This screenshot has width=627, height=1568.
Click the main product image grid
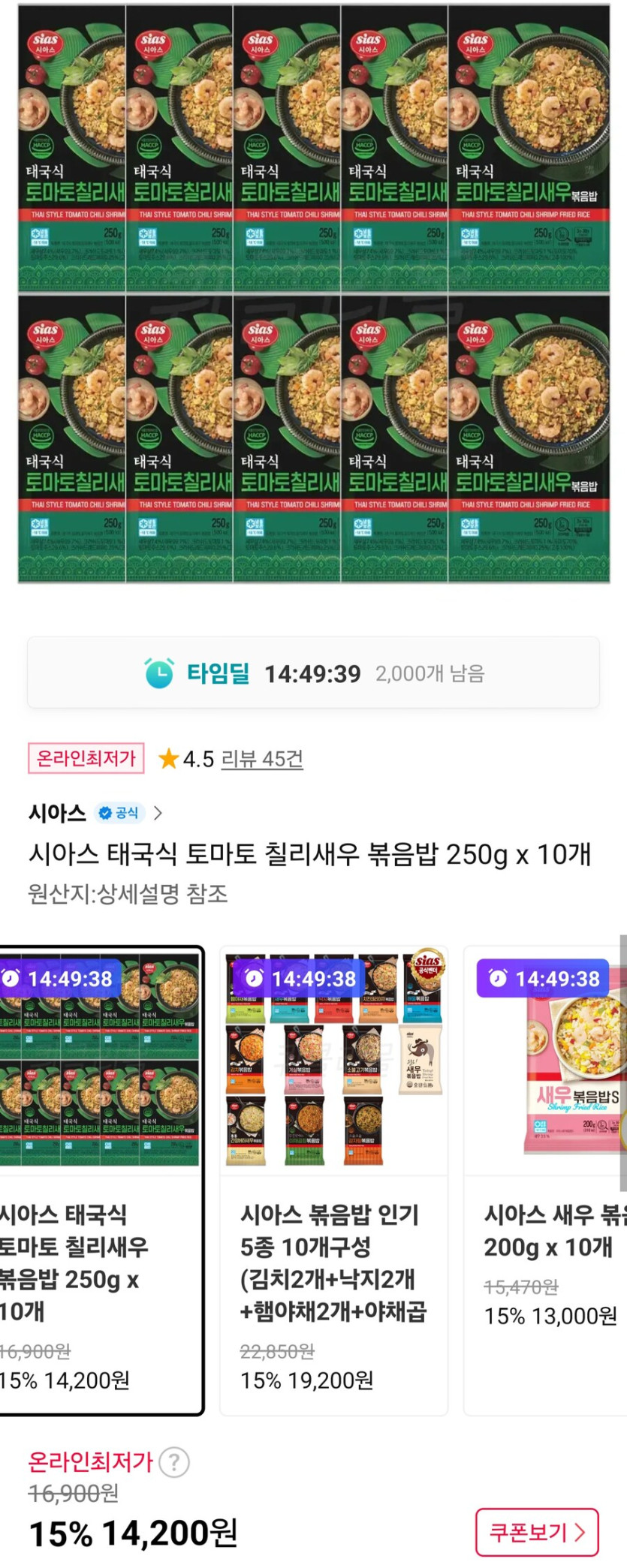[x=313, y=296]
